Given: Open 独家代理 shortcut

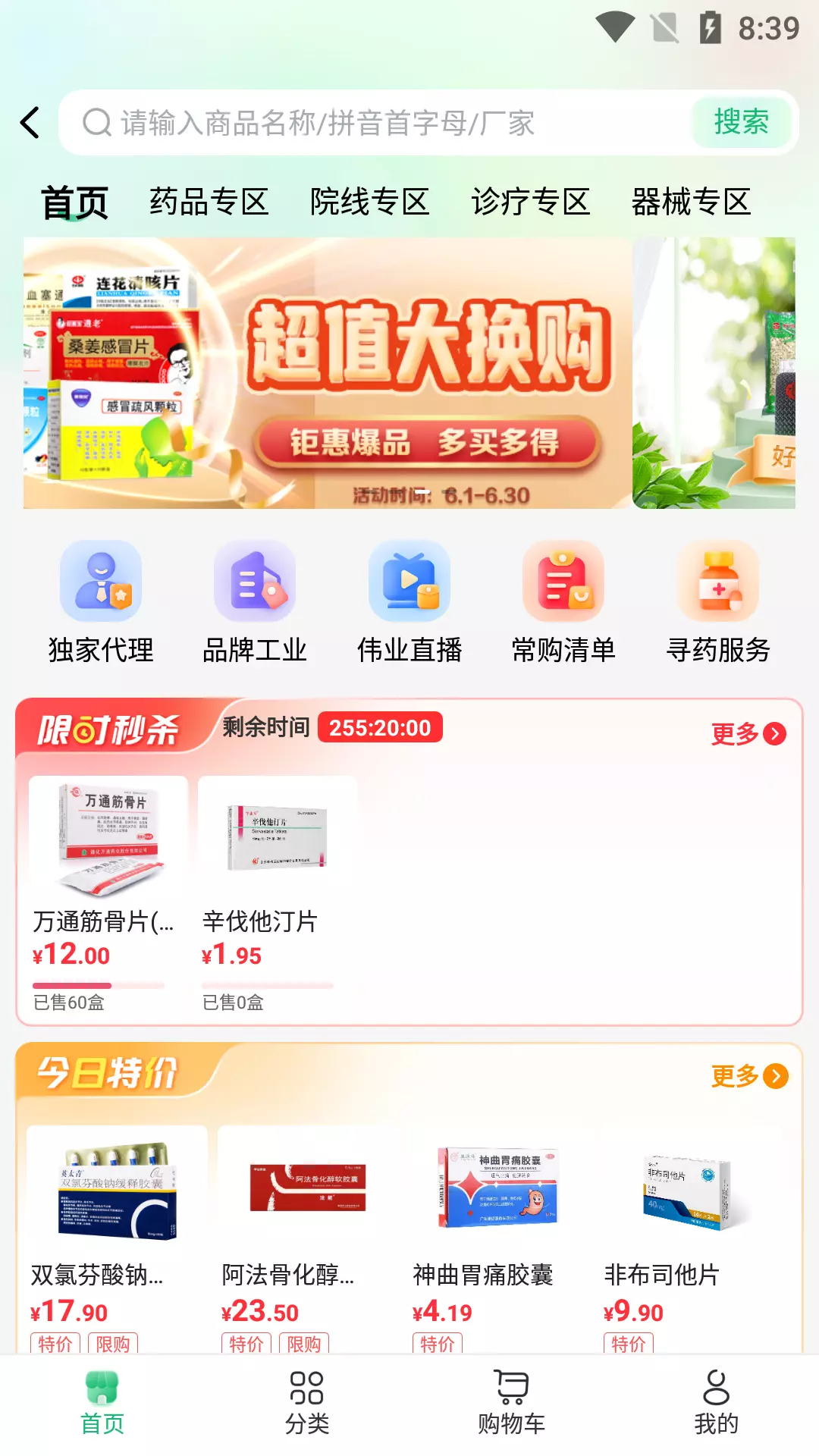Looking at the screenshot, I should (101, 602).
